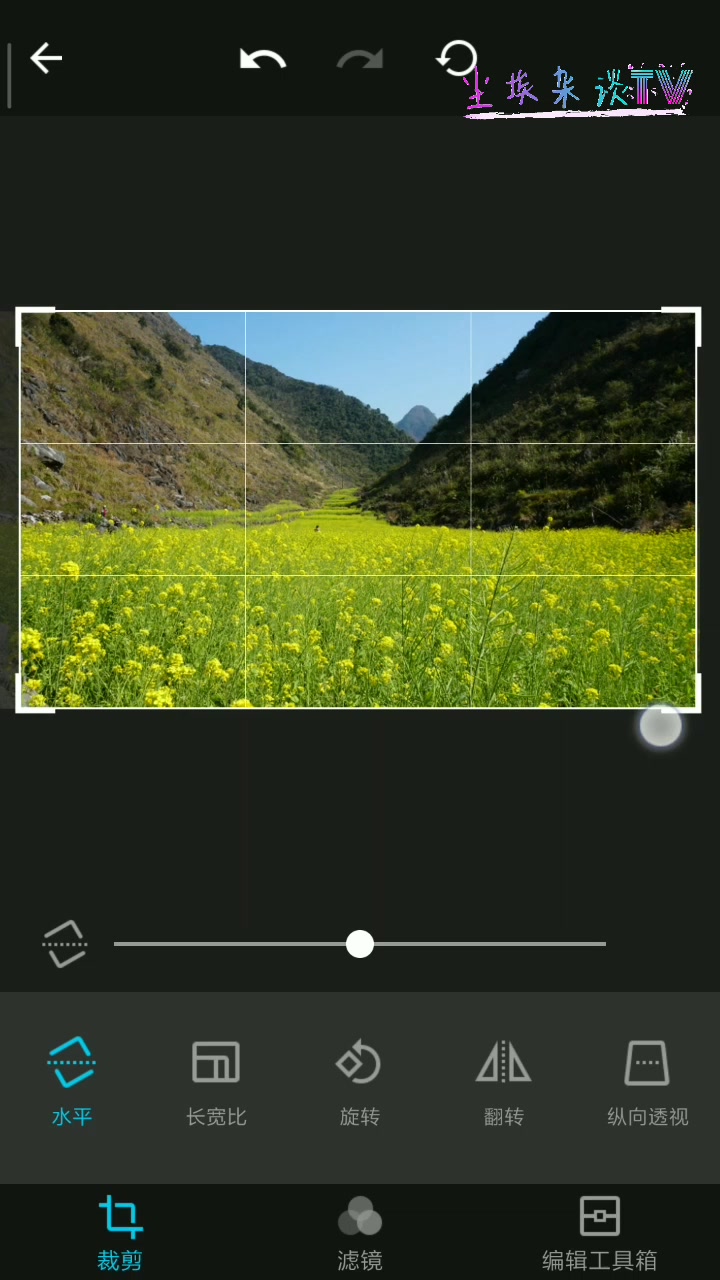Redo the undone edit
This screenshot has width=720, height=1280.
pyautogui.click(x=360, y=60)
